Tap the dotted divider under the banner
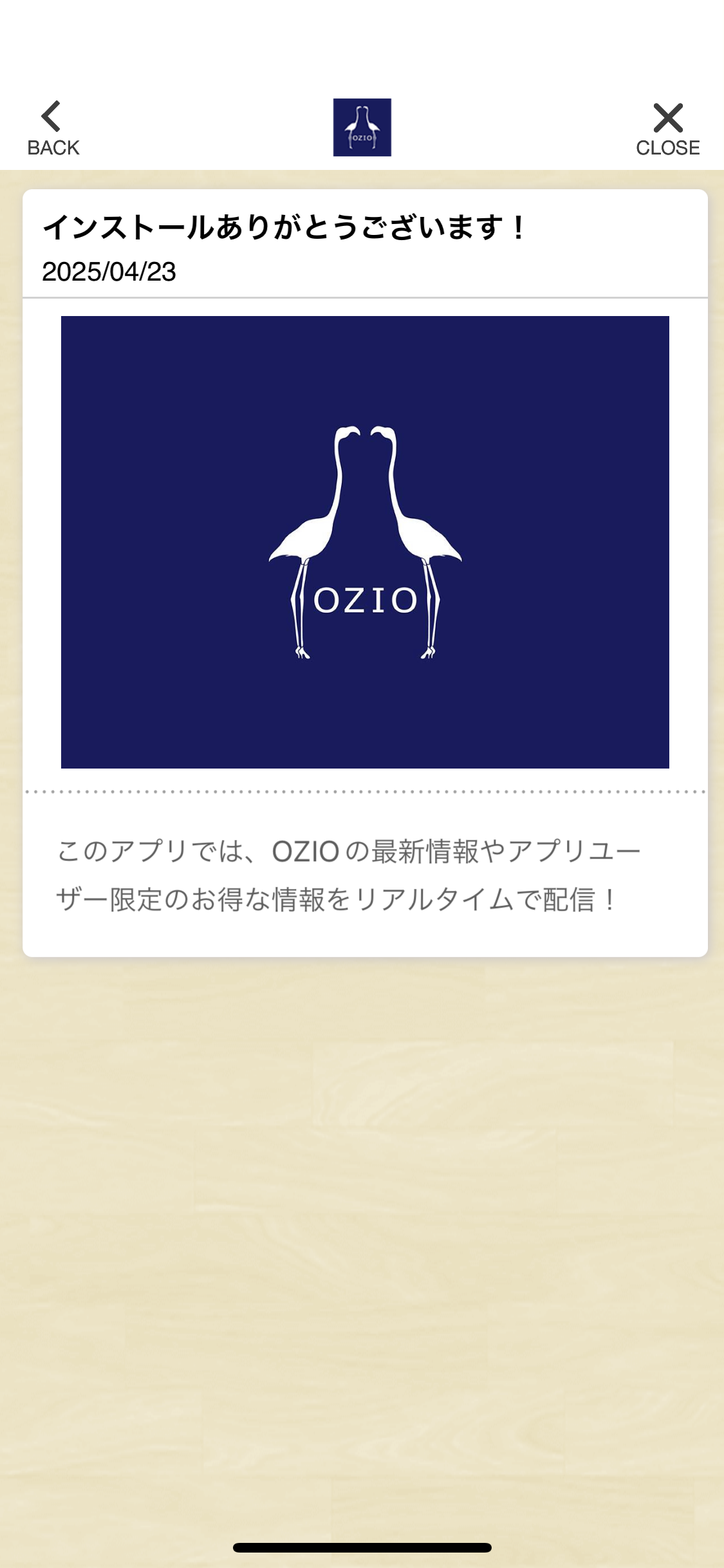The image size is (724, 1568). tap(362, 794)
